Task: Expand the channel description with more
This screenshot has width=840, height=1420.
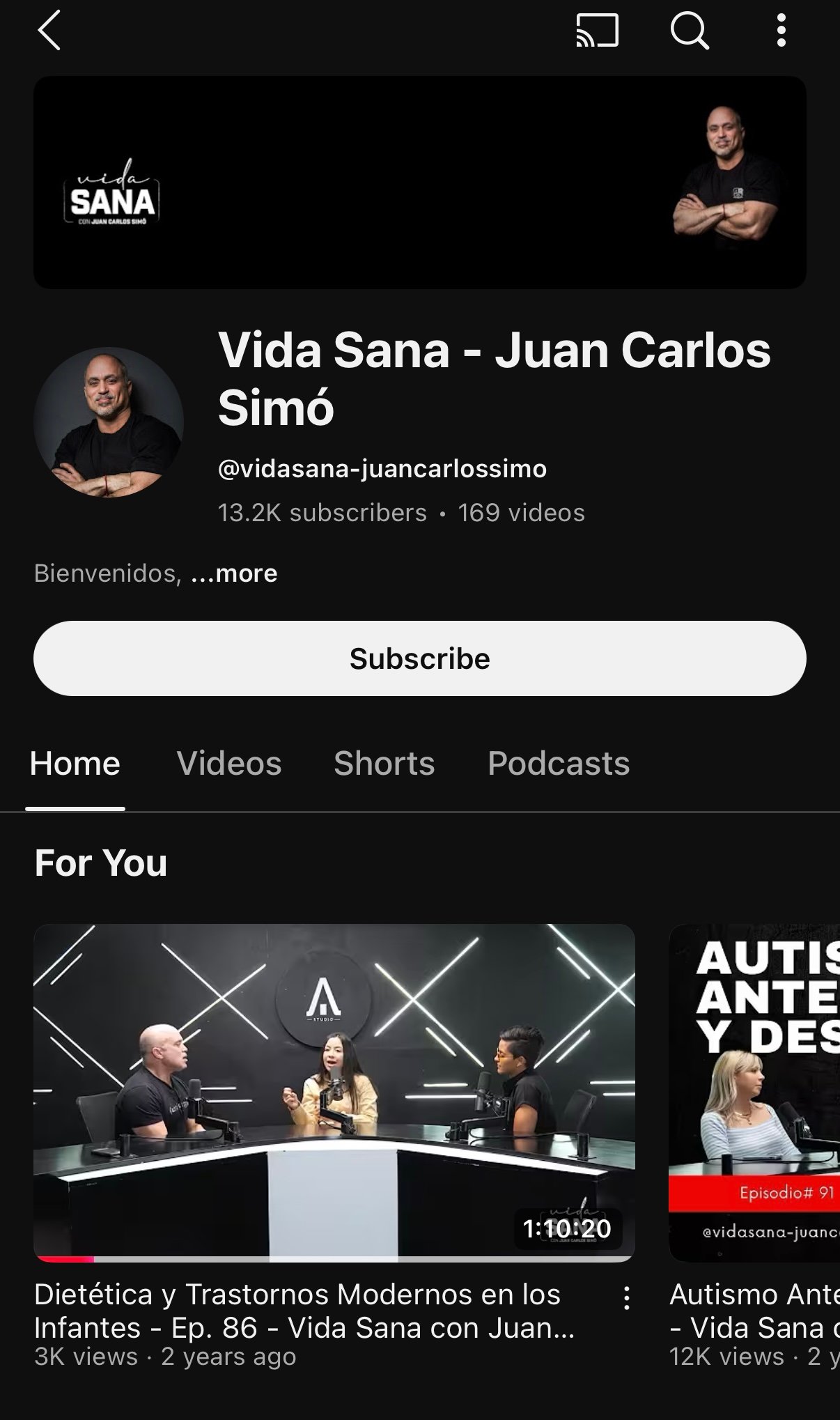Action: 234,573
